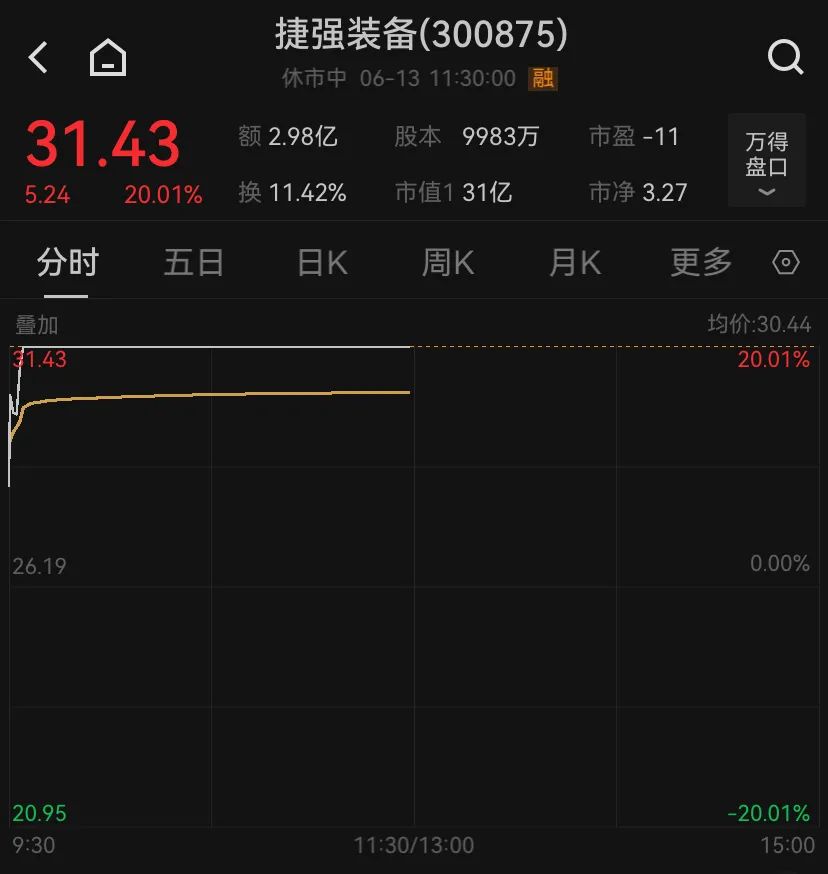Show the 月K chart
The height and width of the screenshot is (874, 828).
click(x=575, y=263)
